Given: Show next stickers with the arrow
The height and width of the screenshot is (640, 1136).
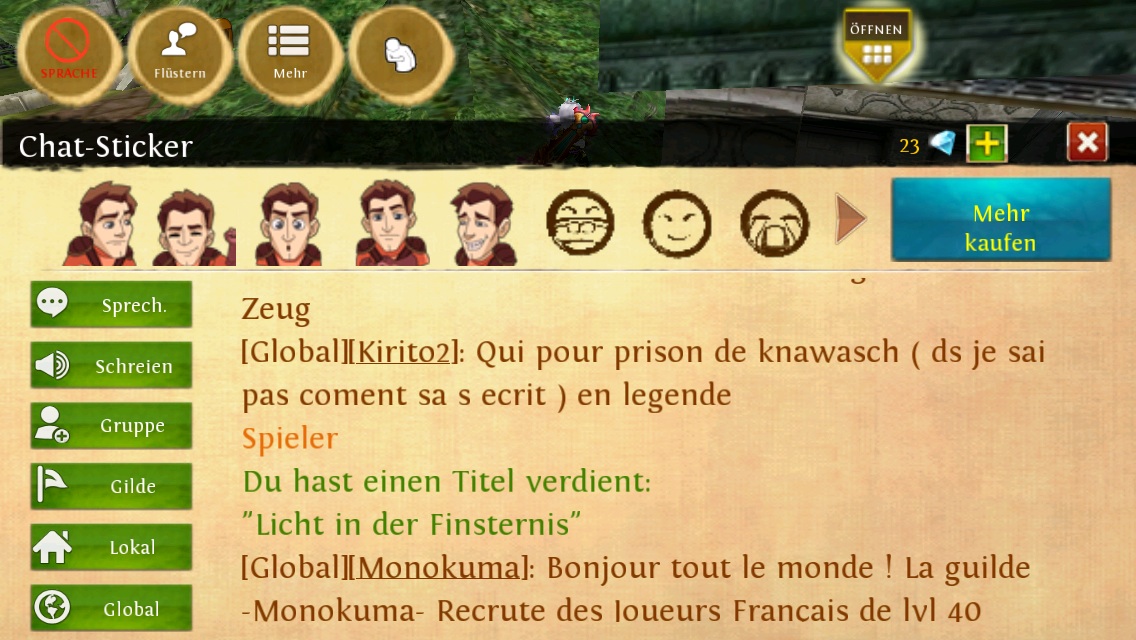Looking at the screenshot, I should 850,220.
